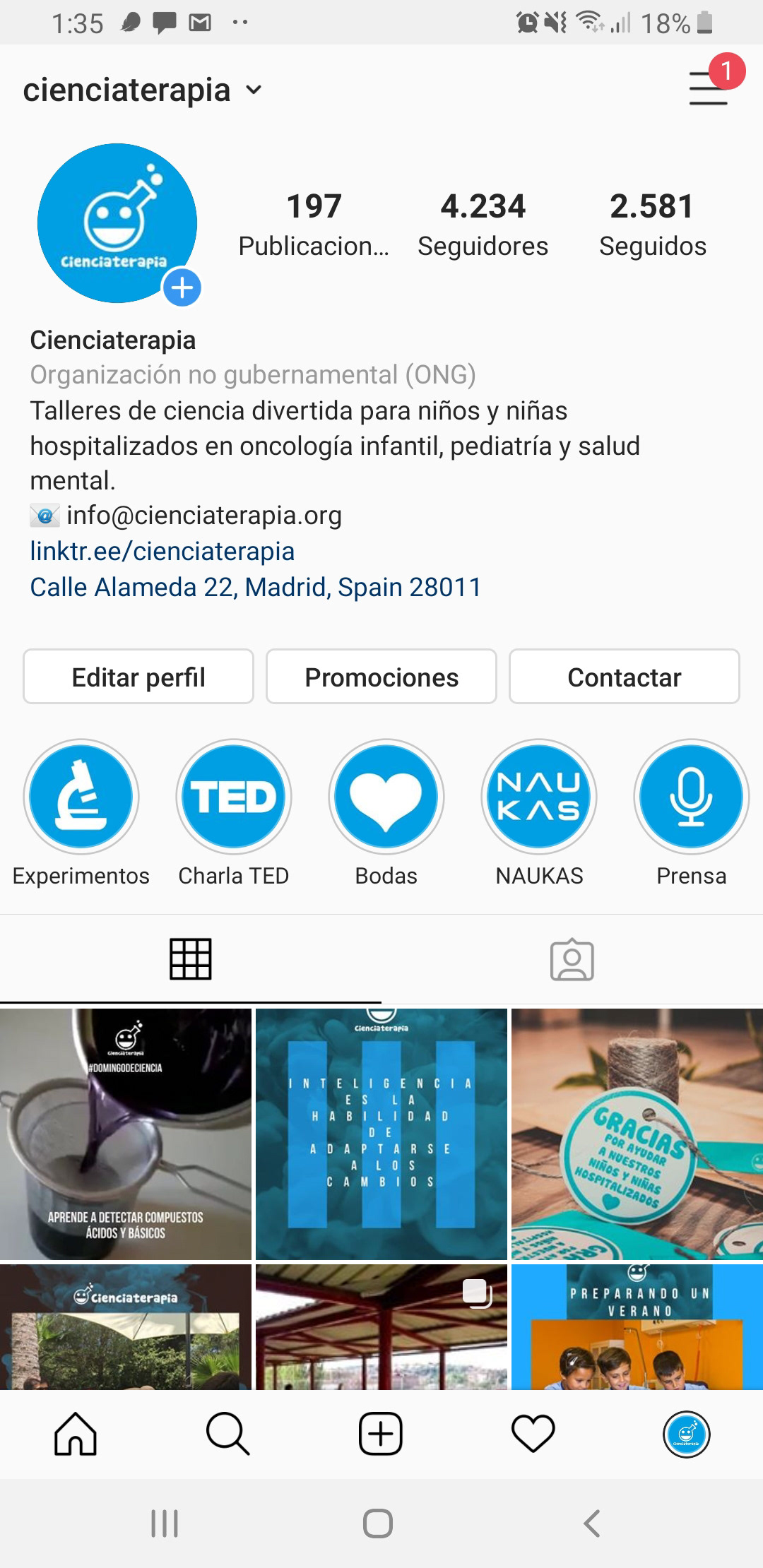Screen dimensions: 763x1568
Task: View the Bodas highlight
Action: click(386, 797)
